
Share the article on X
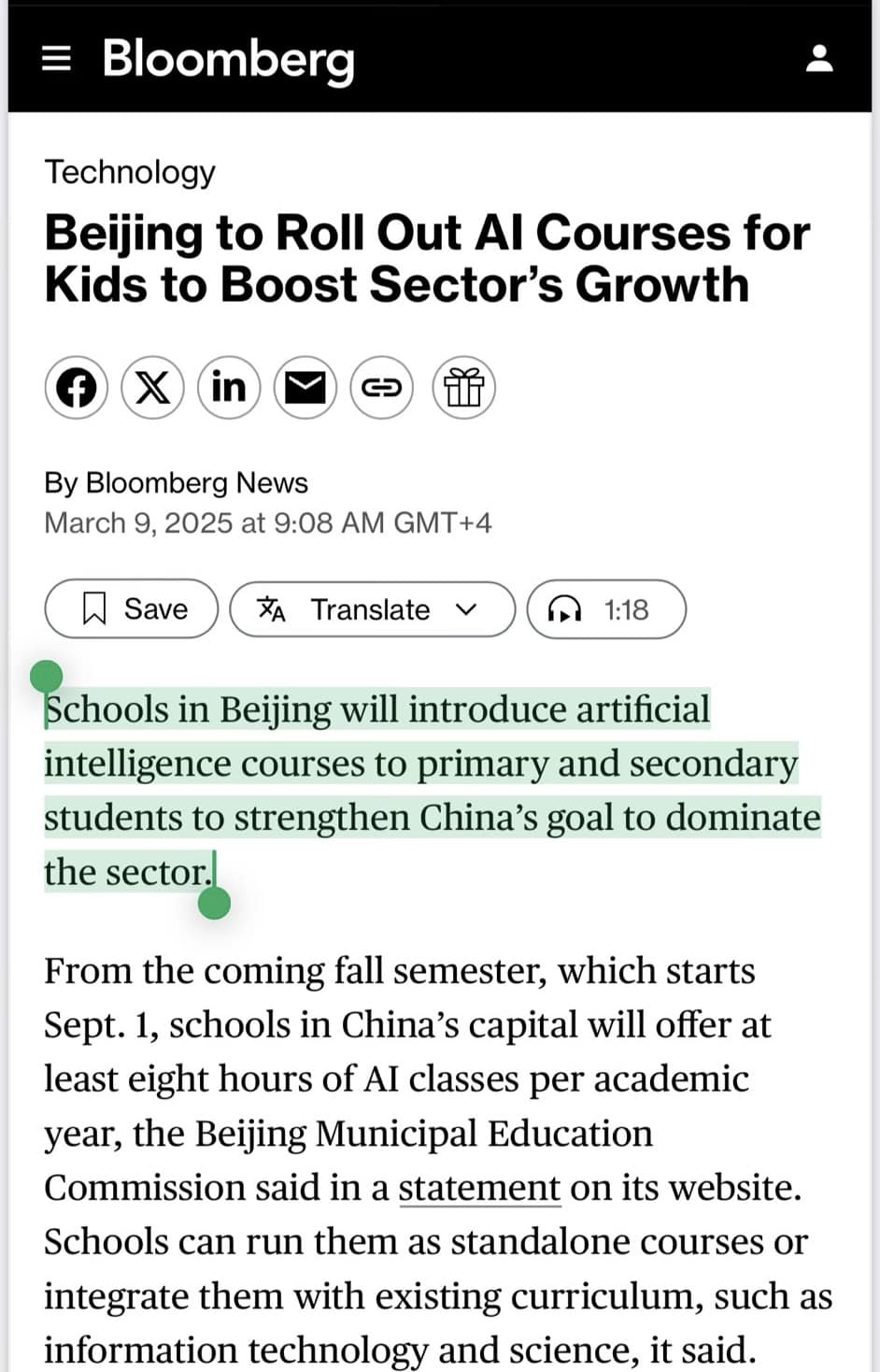[x=153, y=387]
